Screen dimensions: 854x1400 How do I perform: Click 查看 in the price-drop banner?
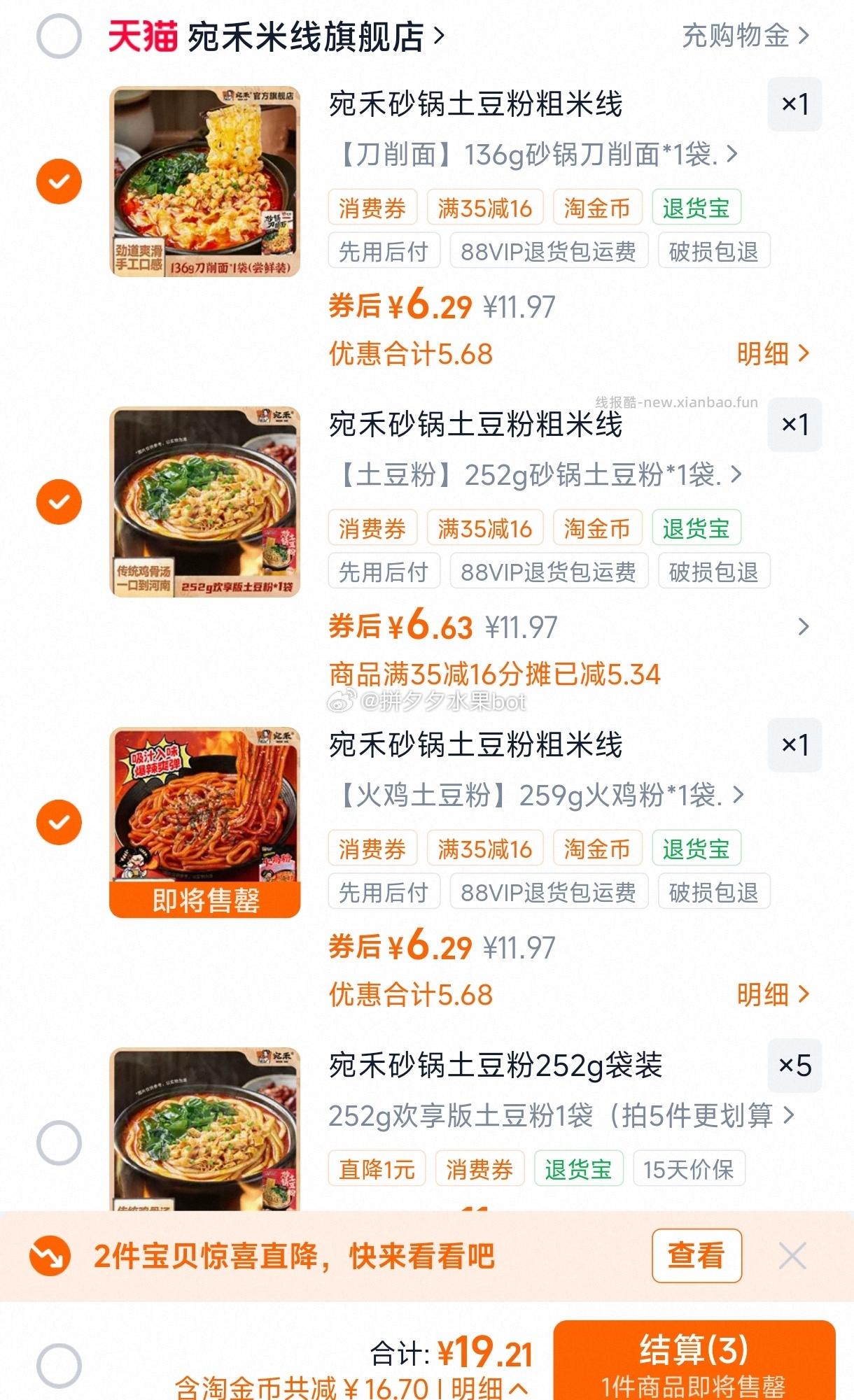click(696, 1256)
